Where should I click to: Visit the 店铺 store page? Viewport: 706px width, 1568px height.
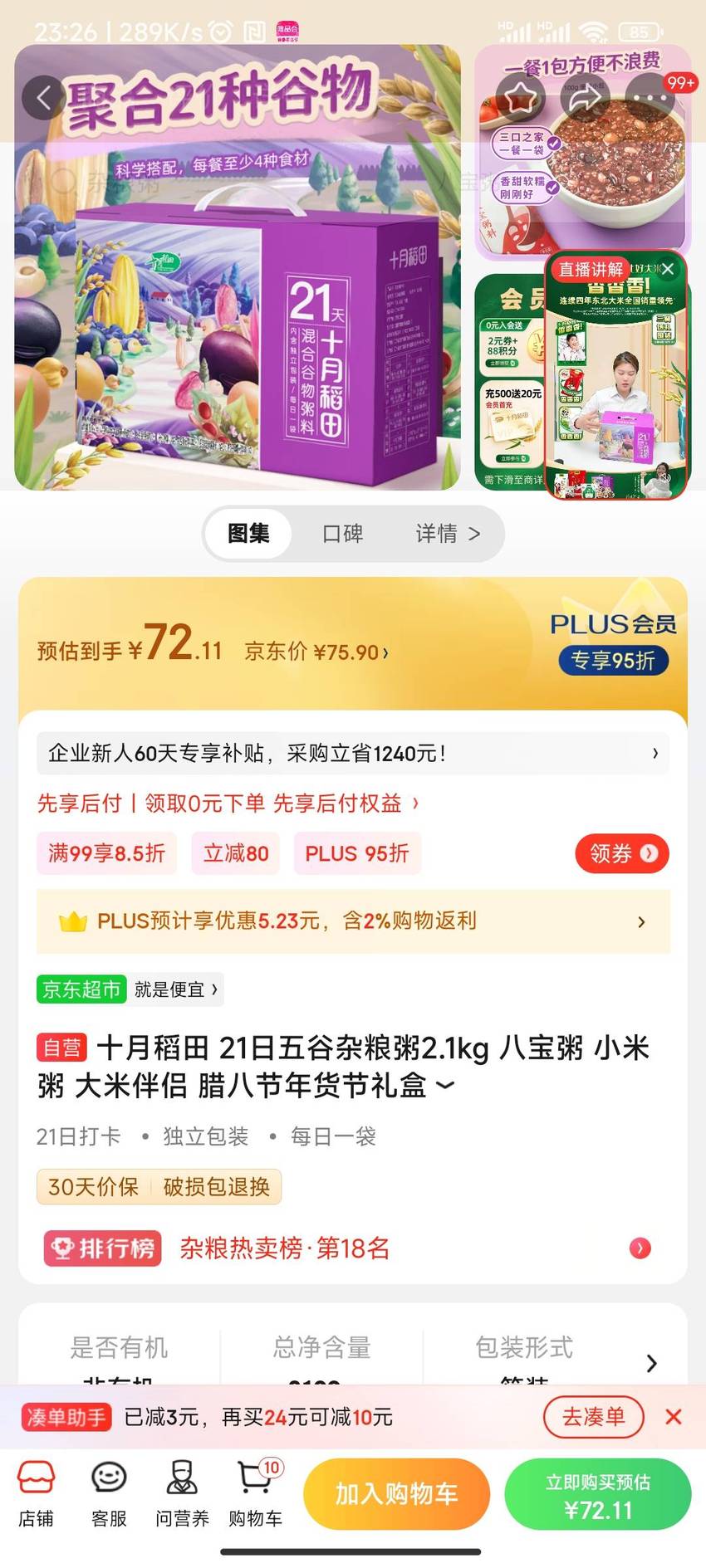(36, 1494)
